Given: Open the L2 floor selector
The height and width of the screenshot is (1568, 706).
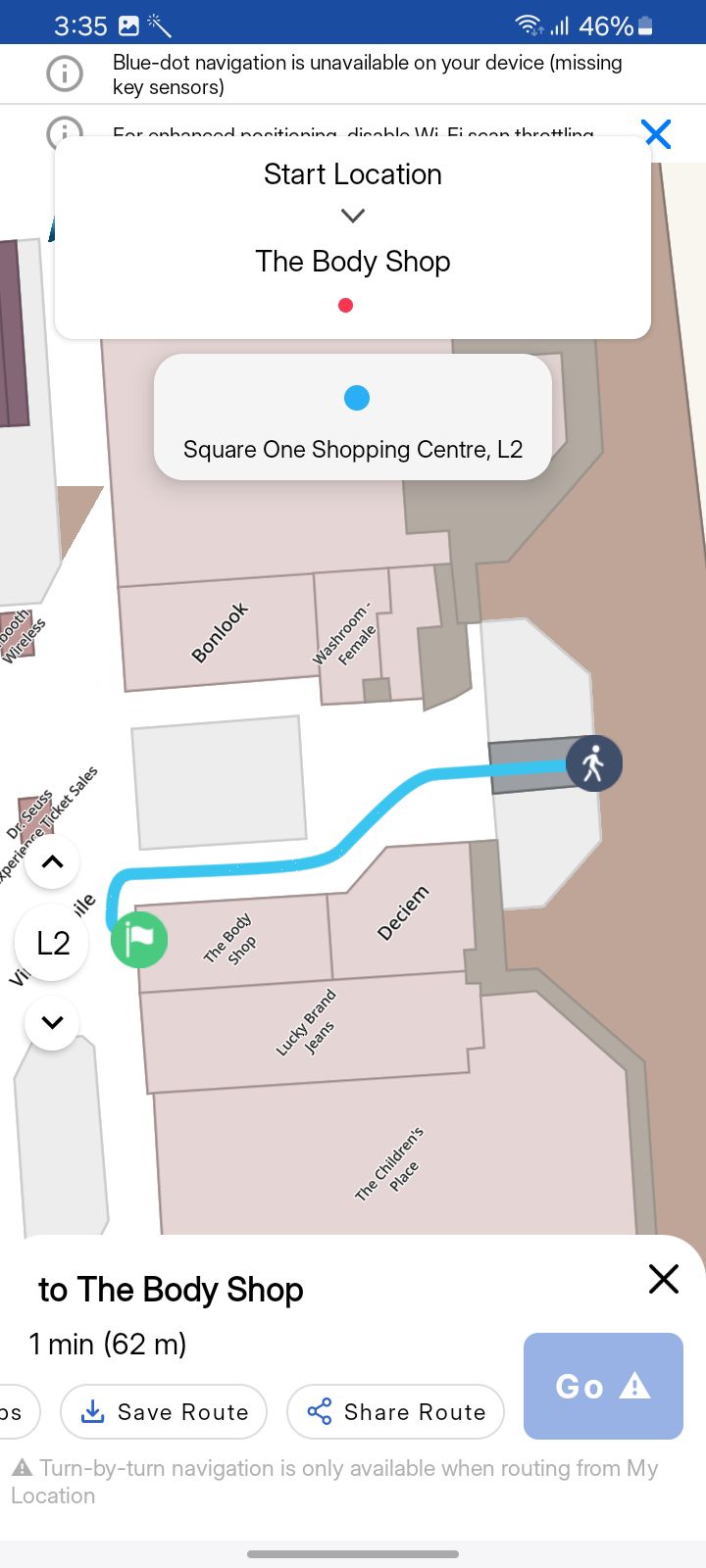Looking at the screenshot, I should click(x=53, y=943).
